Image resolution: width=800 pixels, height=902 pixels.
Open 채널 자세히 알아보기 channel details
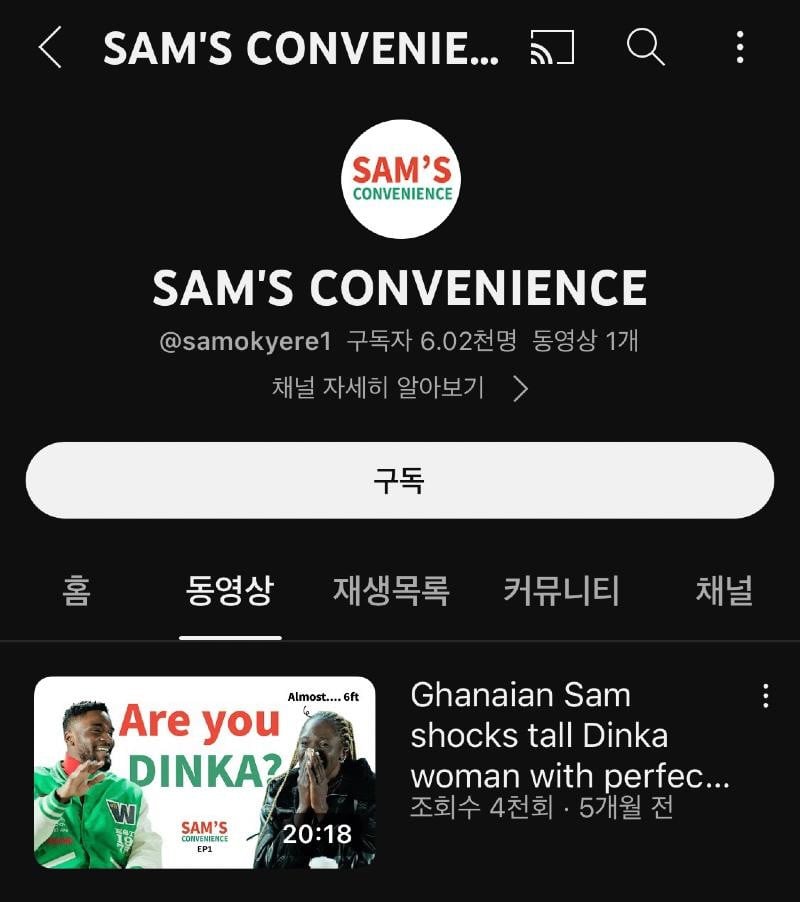(x=400, y=388)
